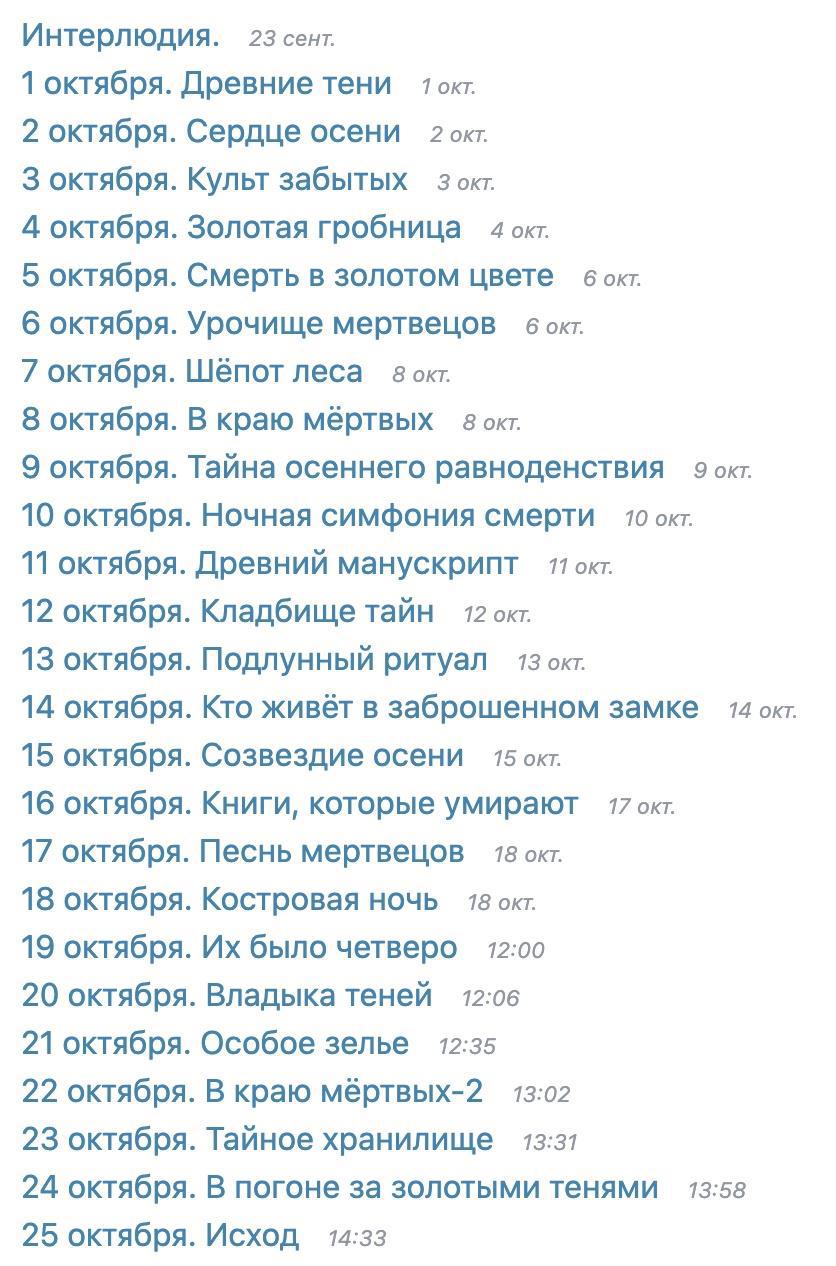This screenshot has width=836, height=1266.
Task: Open «7 октября. Шёпот леса»
Action: [192, 372]
